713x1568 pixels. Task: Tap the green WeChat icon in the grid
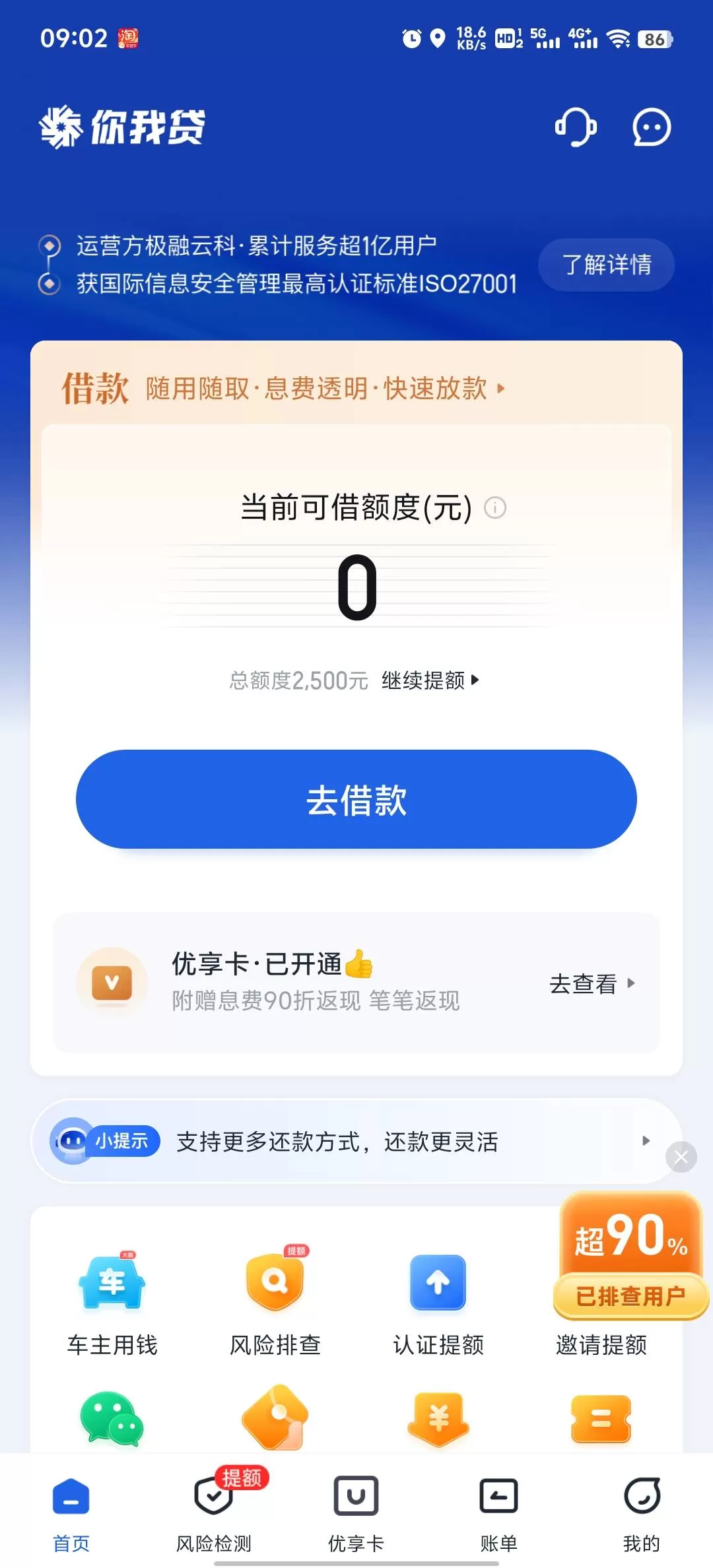(x=111, y=1420)
